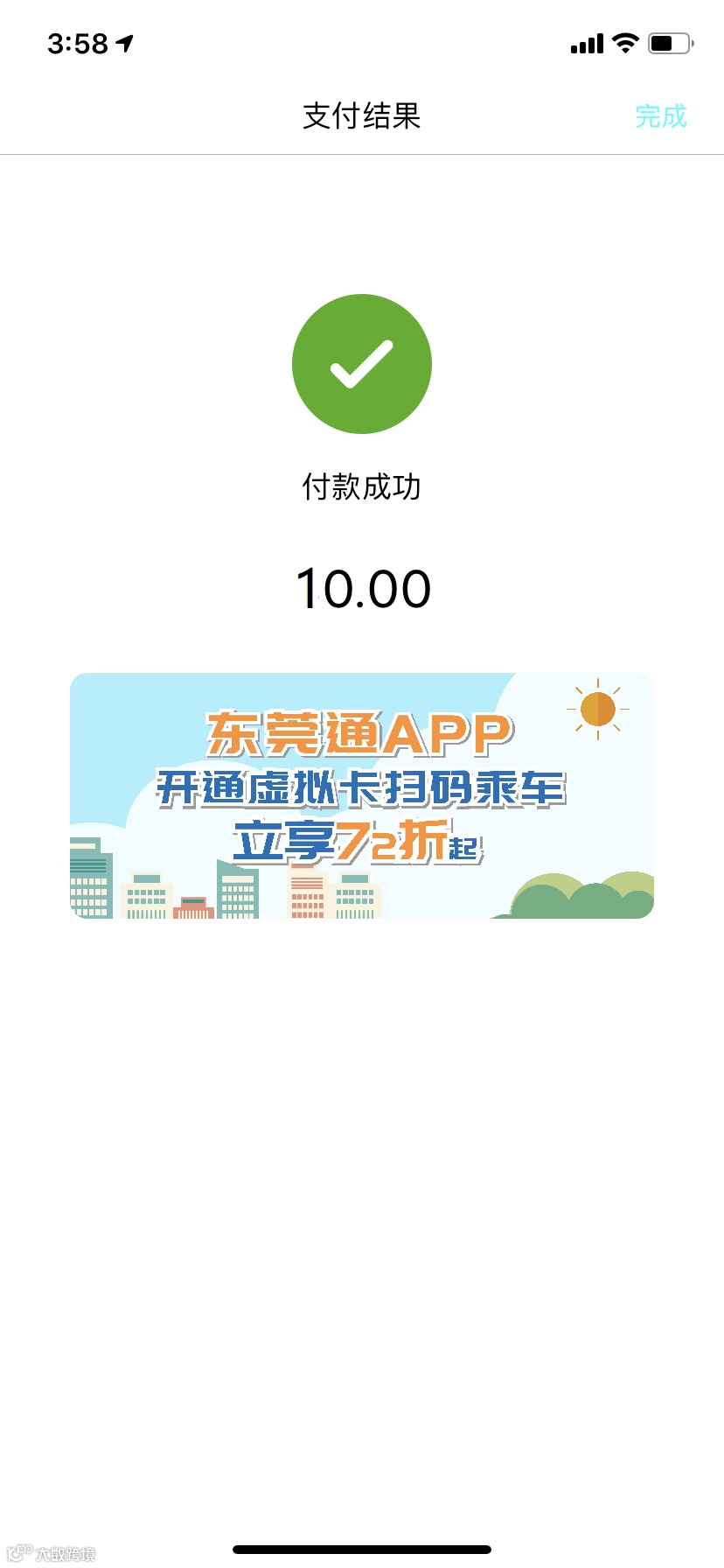Tap 完成 to finish payment result
The image size is (724, 1568).
point(660,116)
